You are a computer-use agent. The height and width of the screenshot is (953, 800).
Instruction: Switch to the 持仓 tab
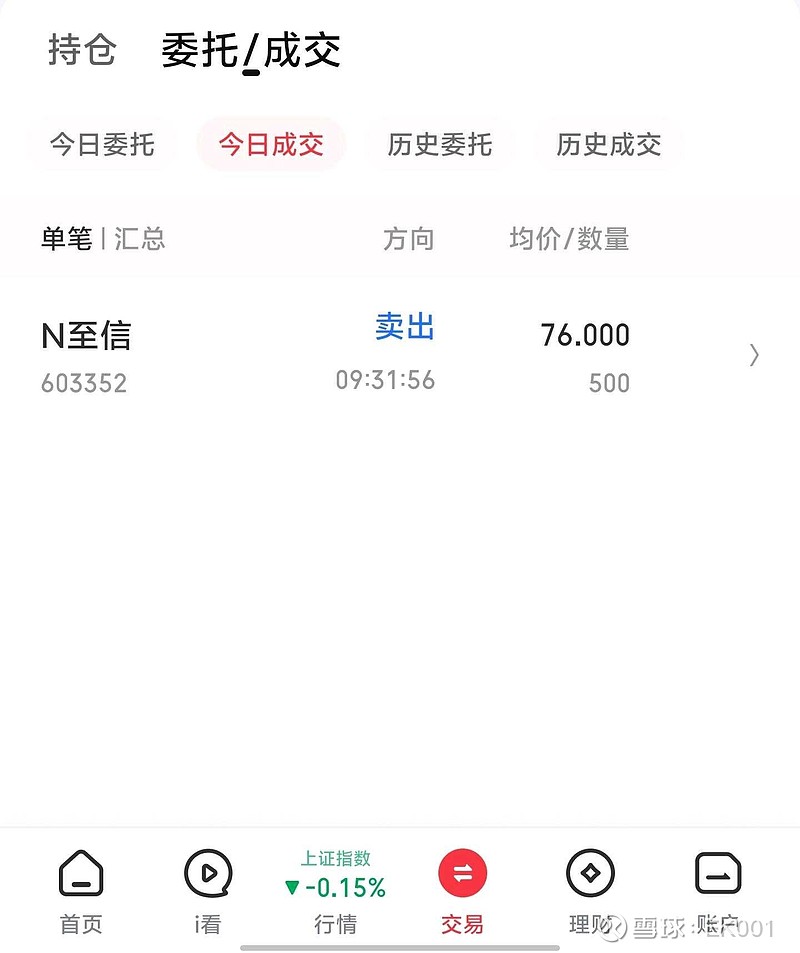click(82, 50)
